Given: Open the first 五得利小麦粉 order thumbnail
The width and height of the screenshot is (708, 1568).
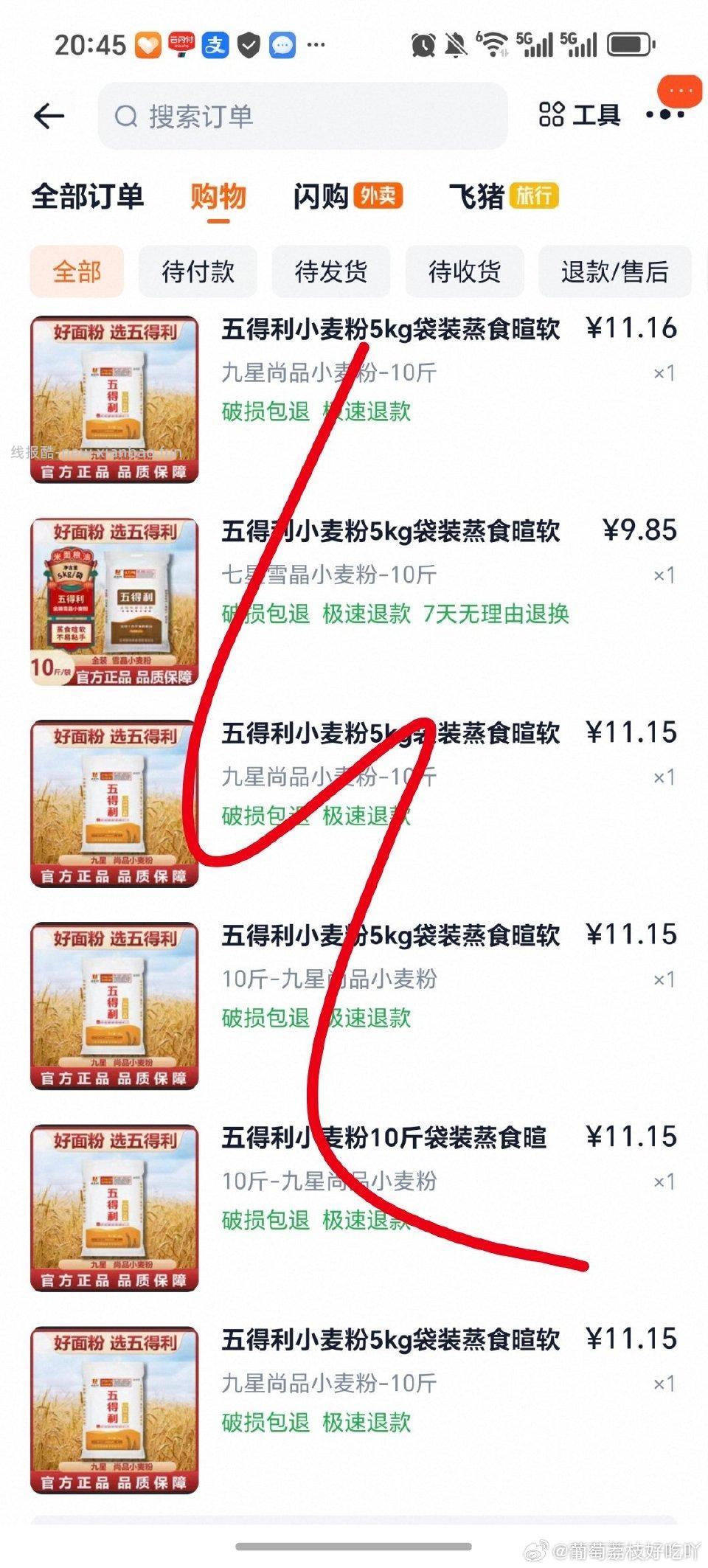Looking at the screenshot, I should tap(114, 398).
